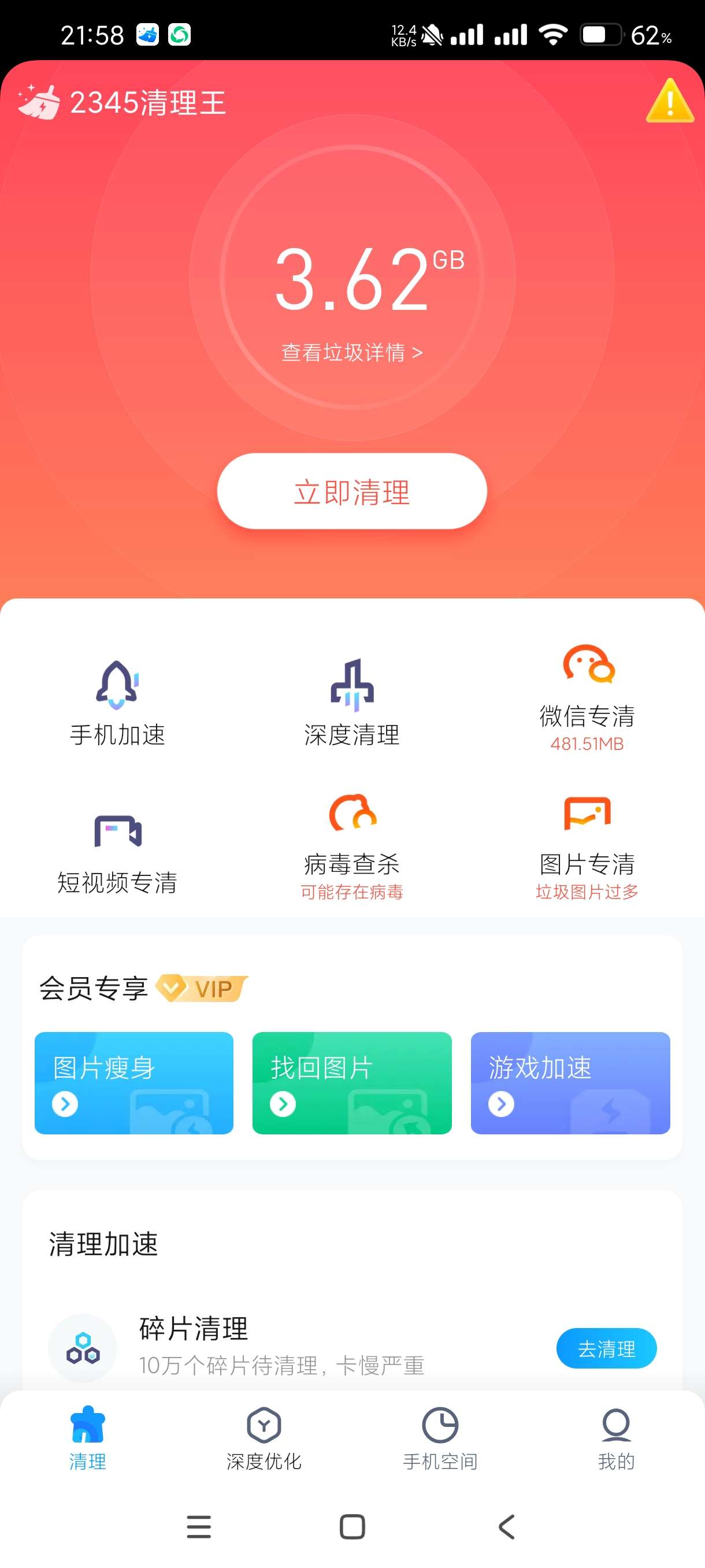Open 查看垃圾详情 junk details link
The image size is (705, 1568).
351,353
